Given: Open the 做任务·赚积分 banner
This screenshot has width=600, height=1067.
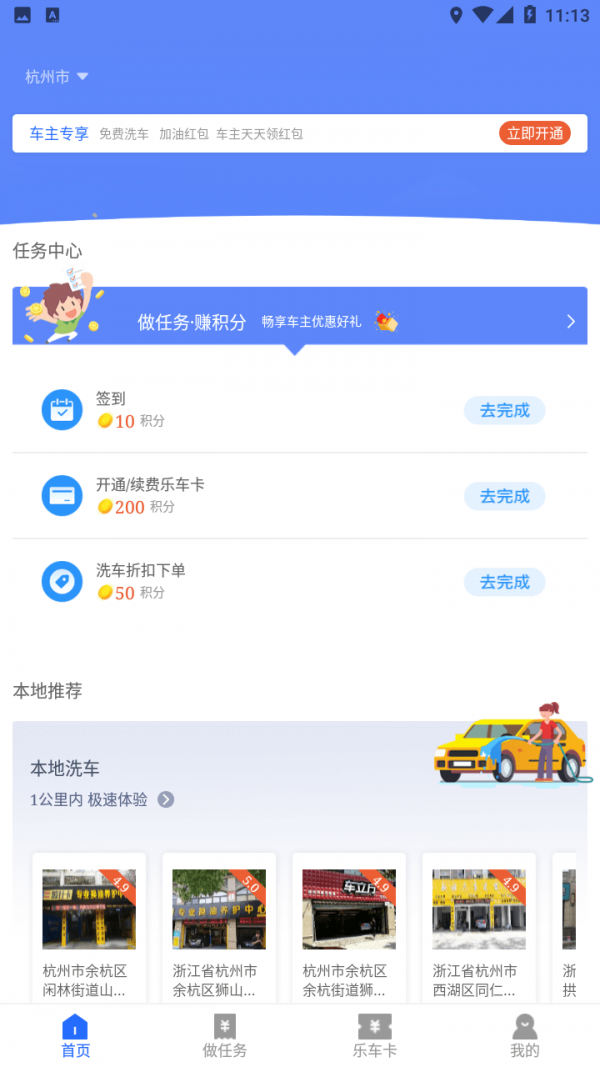Looking at the screenshot, I should pyautogui.click(x=300, y=321).
